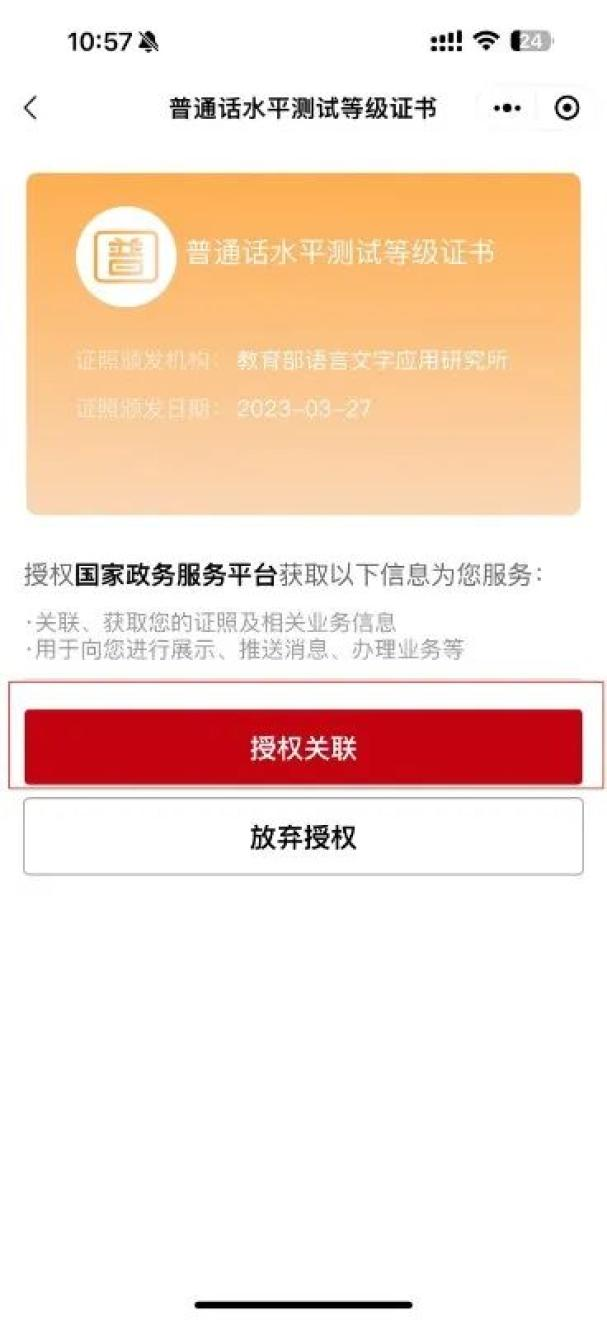Go back using the top-left arrow
This screenshot has height=1320, width=607.
[31, 108]
